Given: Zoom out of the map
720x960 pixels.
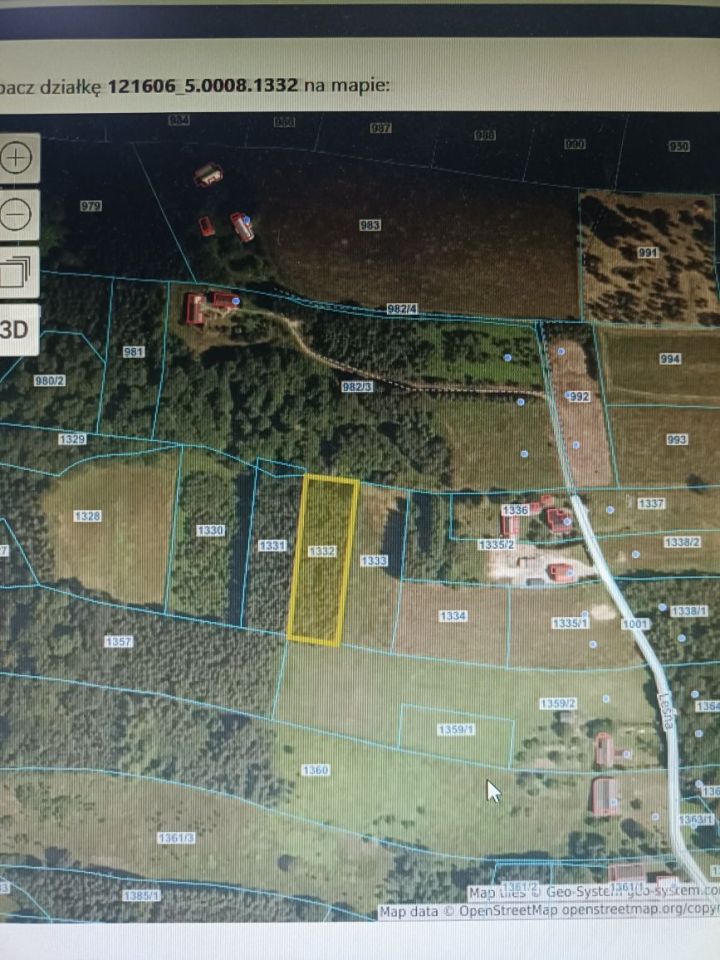Looking at the screenshot, I should coord(17,213).
